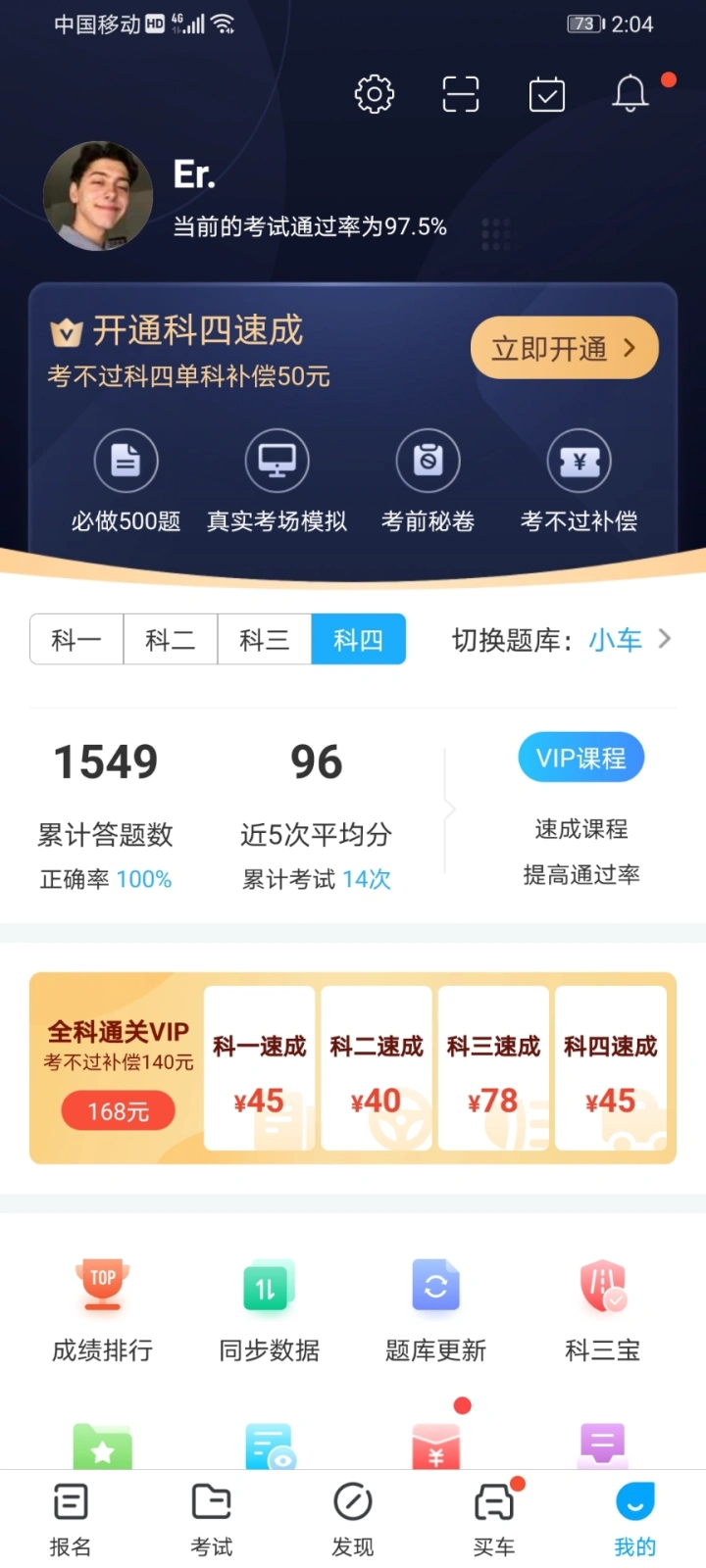Open the scan QR code icon
This screenshot has height=1568, width=706.
point(460,94)
